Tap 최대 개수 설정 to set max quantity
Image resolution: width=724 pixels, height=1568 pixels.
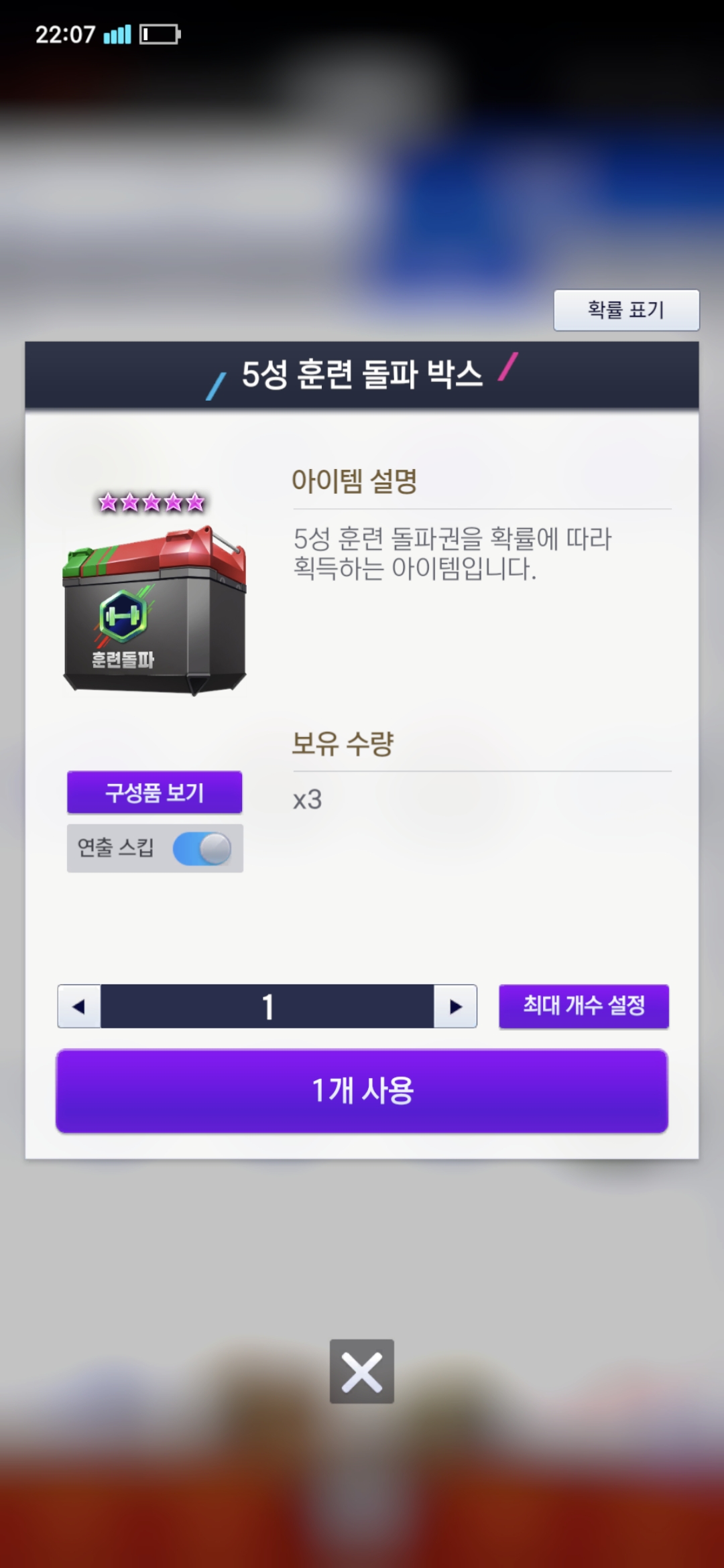584,1006
